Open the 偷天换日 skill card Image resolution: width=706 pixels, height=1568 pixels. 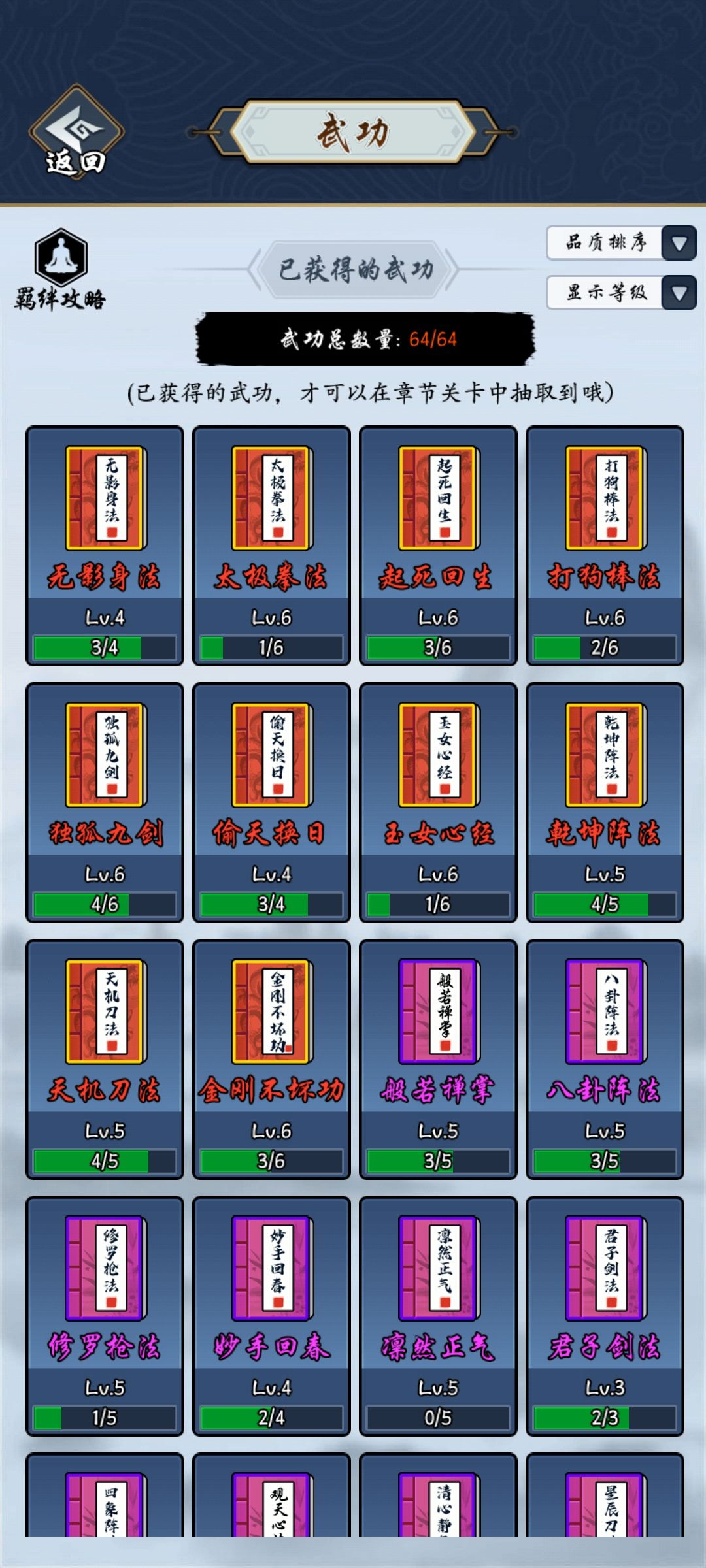(x=271, y=803)
